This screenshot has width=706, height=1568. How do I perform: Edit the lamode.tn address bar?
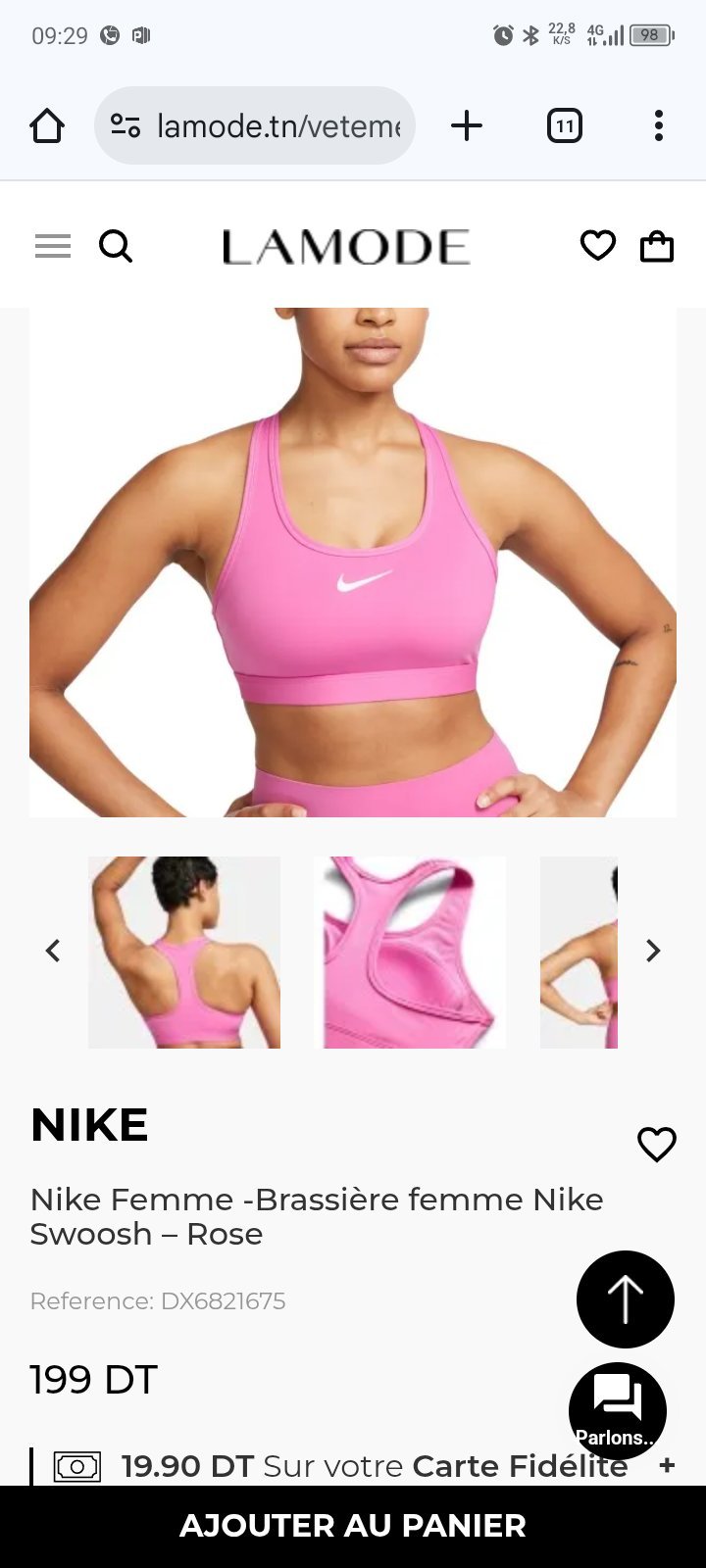click(255, 125)
